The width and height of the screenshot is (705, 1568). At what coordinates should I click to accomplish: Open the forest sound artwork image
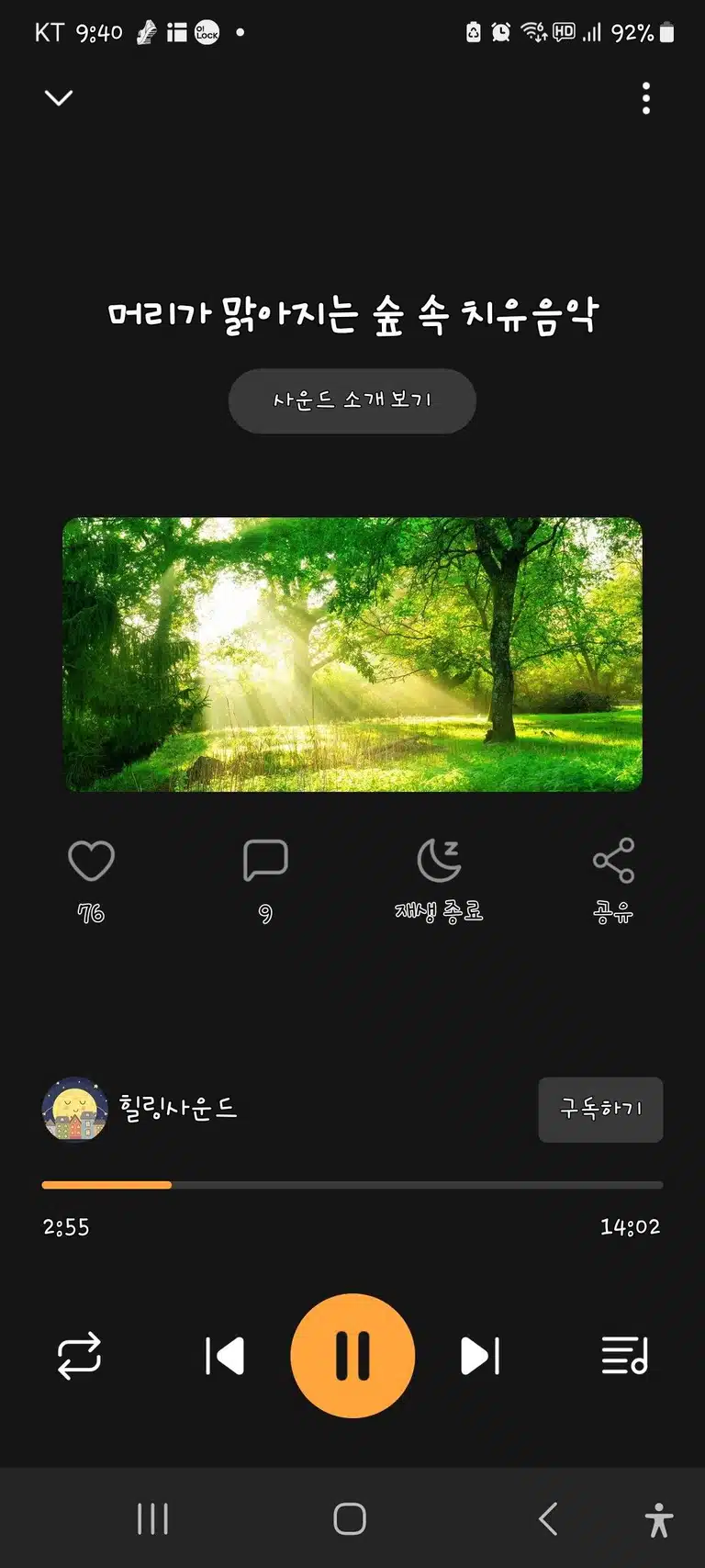pos(352,654)
